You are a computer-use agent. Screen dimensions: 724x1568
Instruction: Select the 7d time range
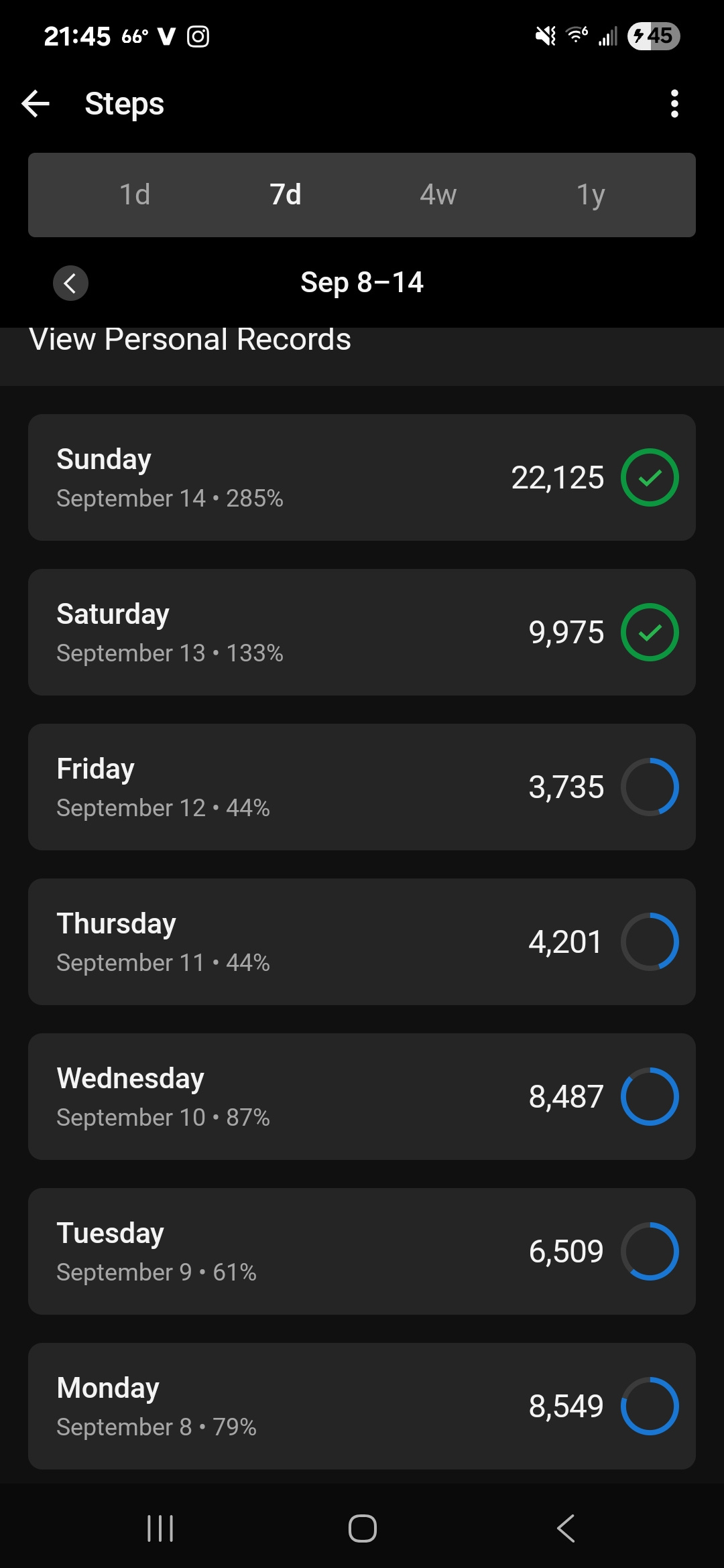tap(286, 195)
